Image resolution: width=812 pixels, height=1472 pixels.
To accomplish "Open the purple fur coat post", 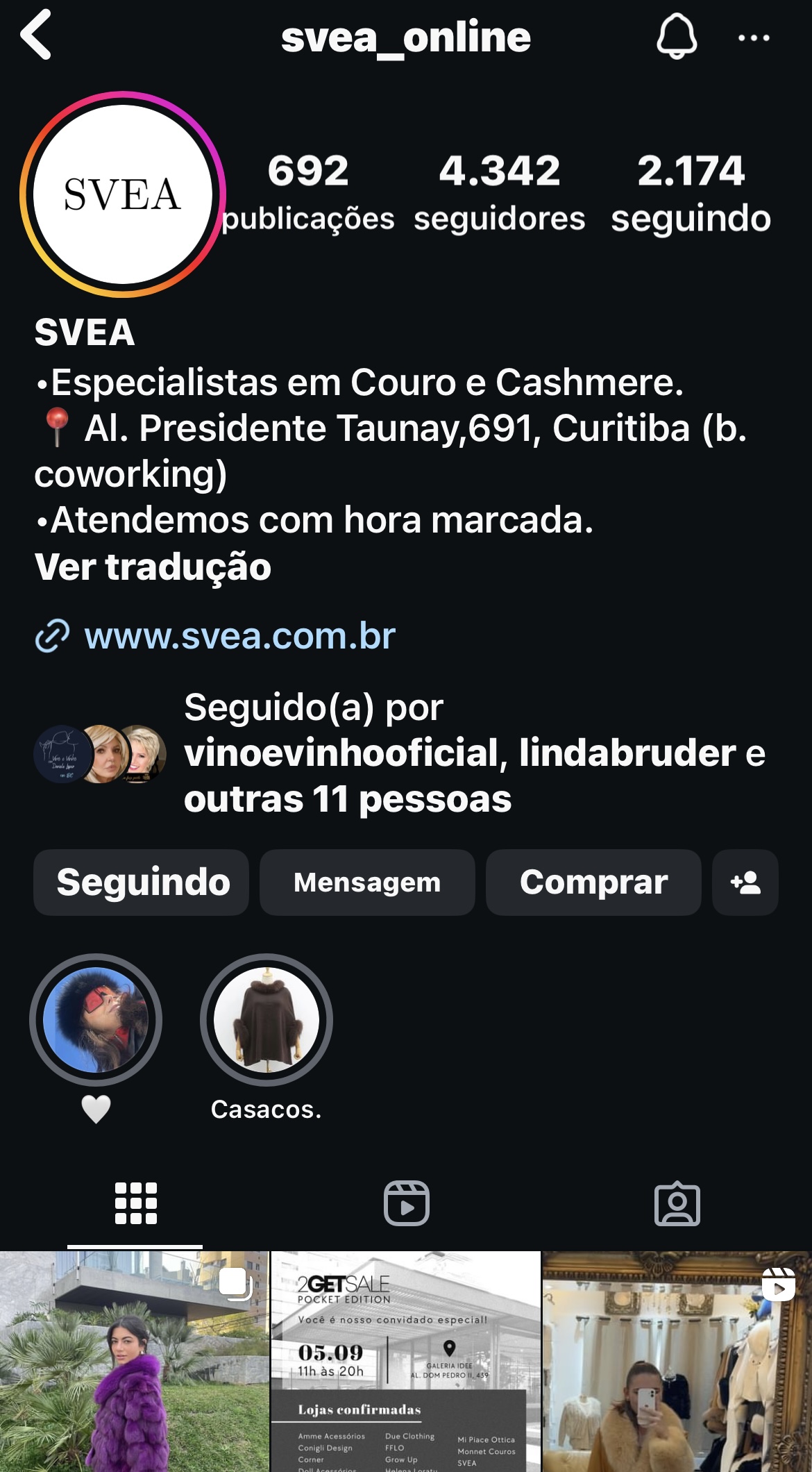I will click(x=134, y=1361).
